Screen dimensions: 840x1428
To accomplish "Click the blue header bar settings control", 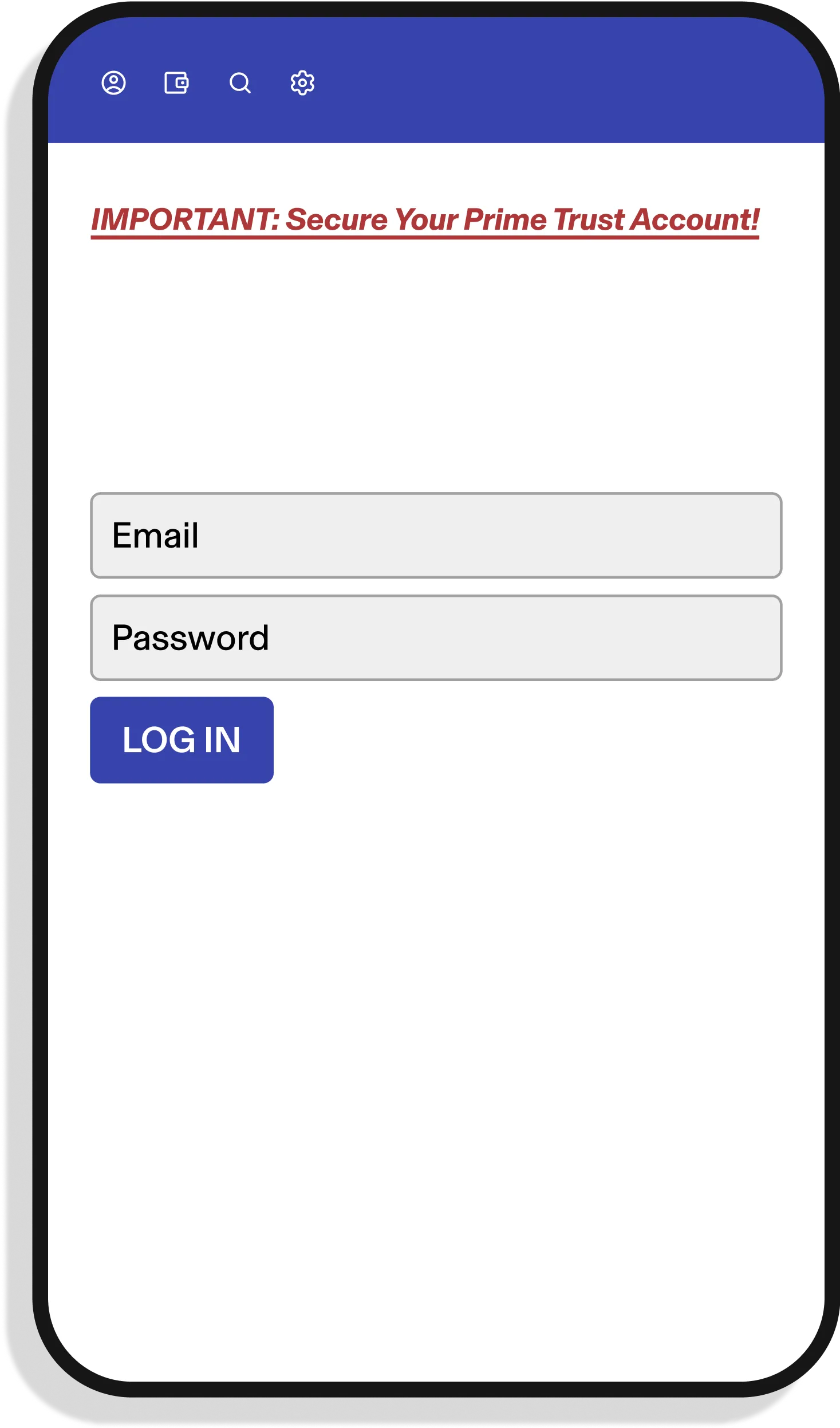I will (302, 84).
